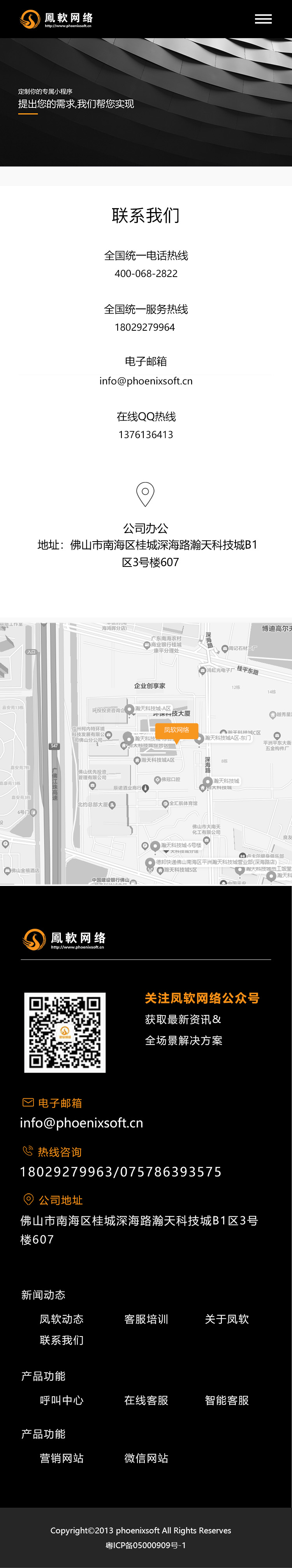
Task: Open 呼叫中心 product page
Action: click(62, 1400)
